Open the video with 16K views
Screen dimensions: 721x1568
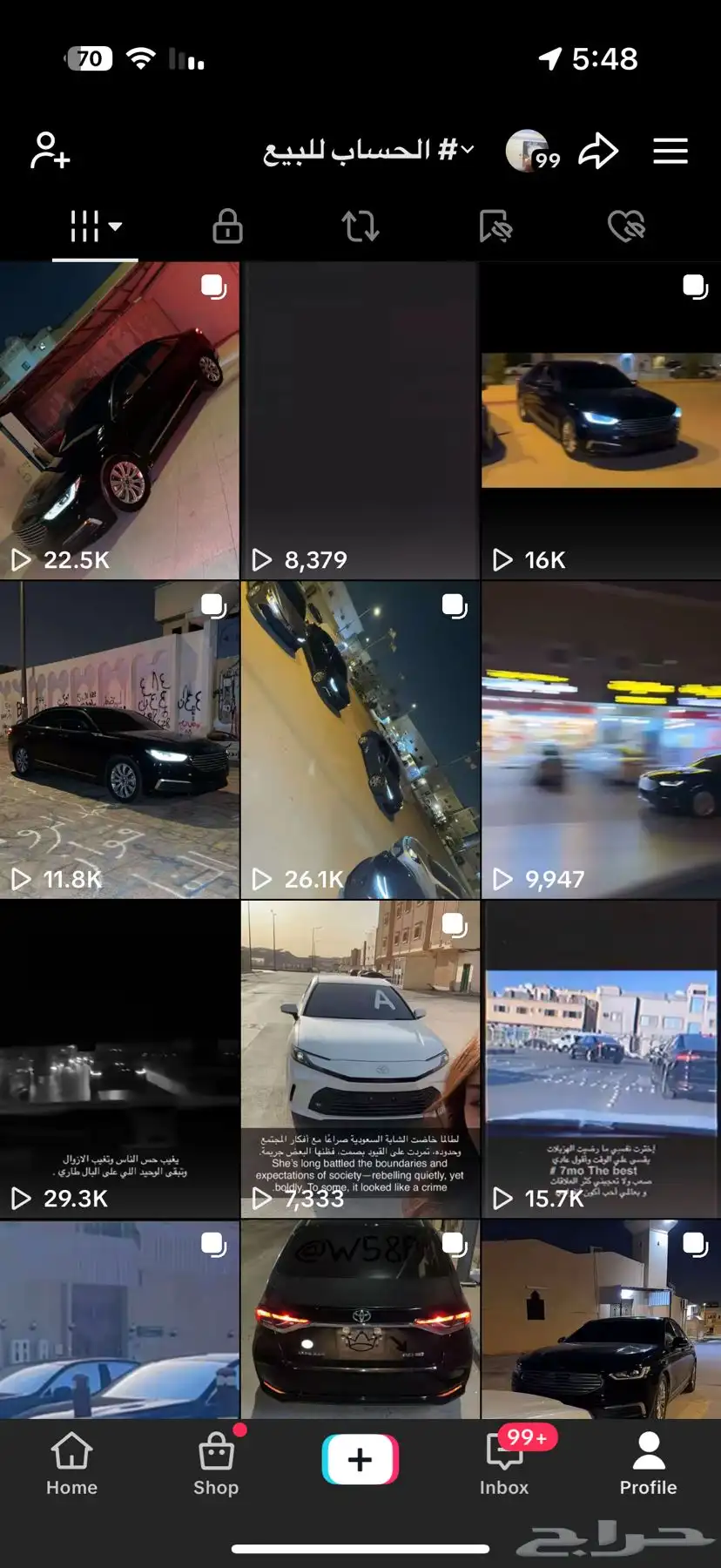click(x=601, y=420)
